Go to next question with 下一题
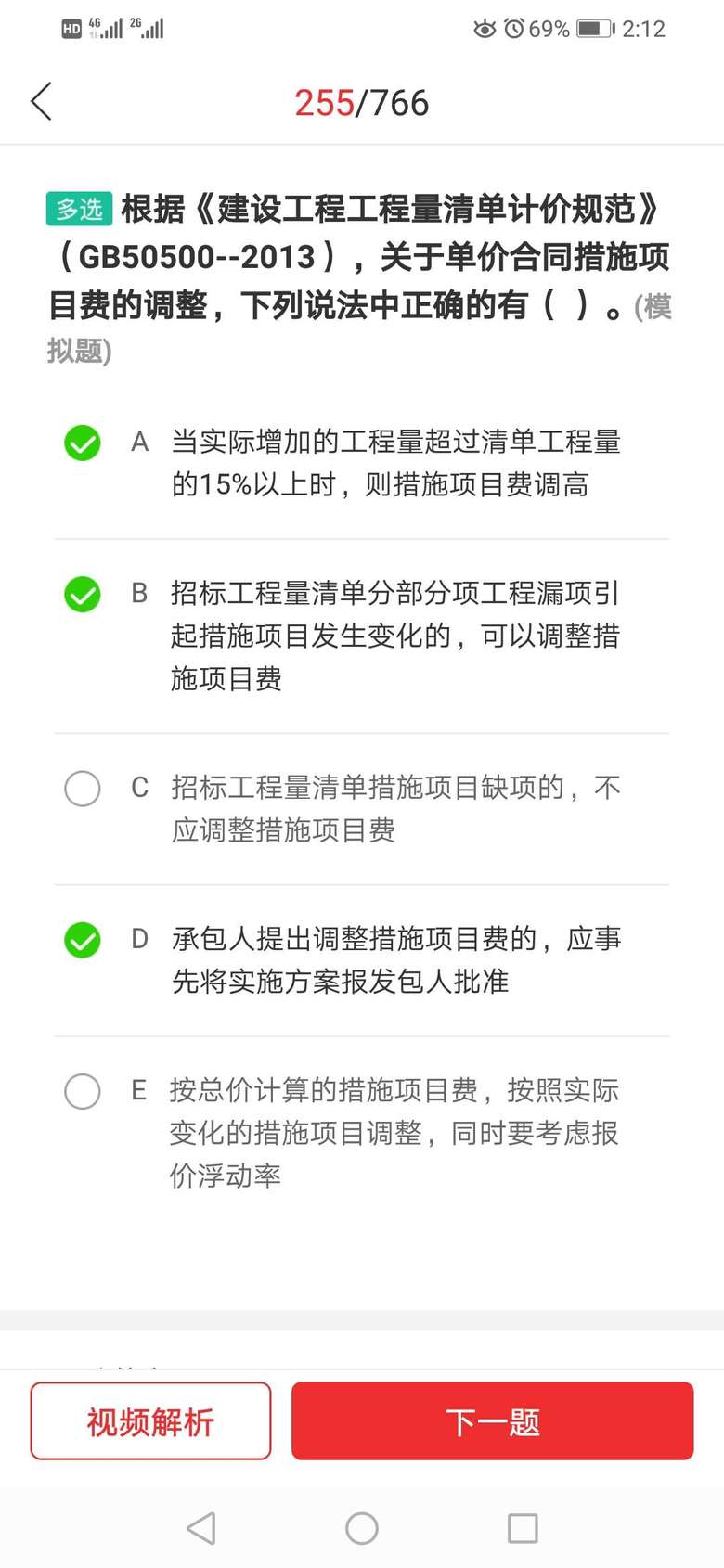 [492, 1420]
